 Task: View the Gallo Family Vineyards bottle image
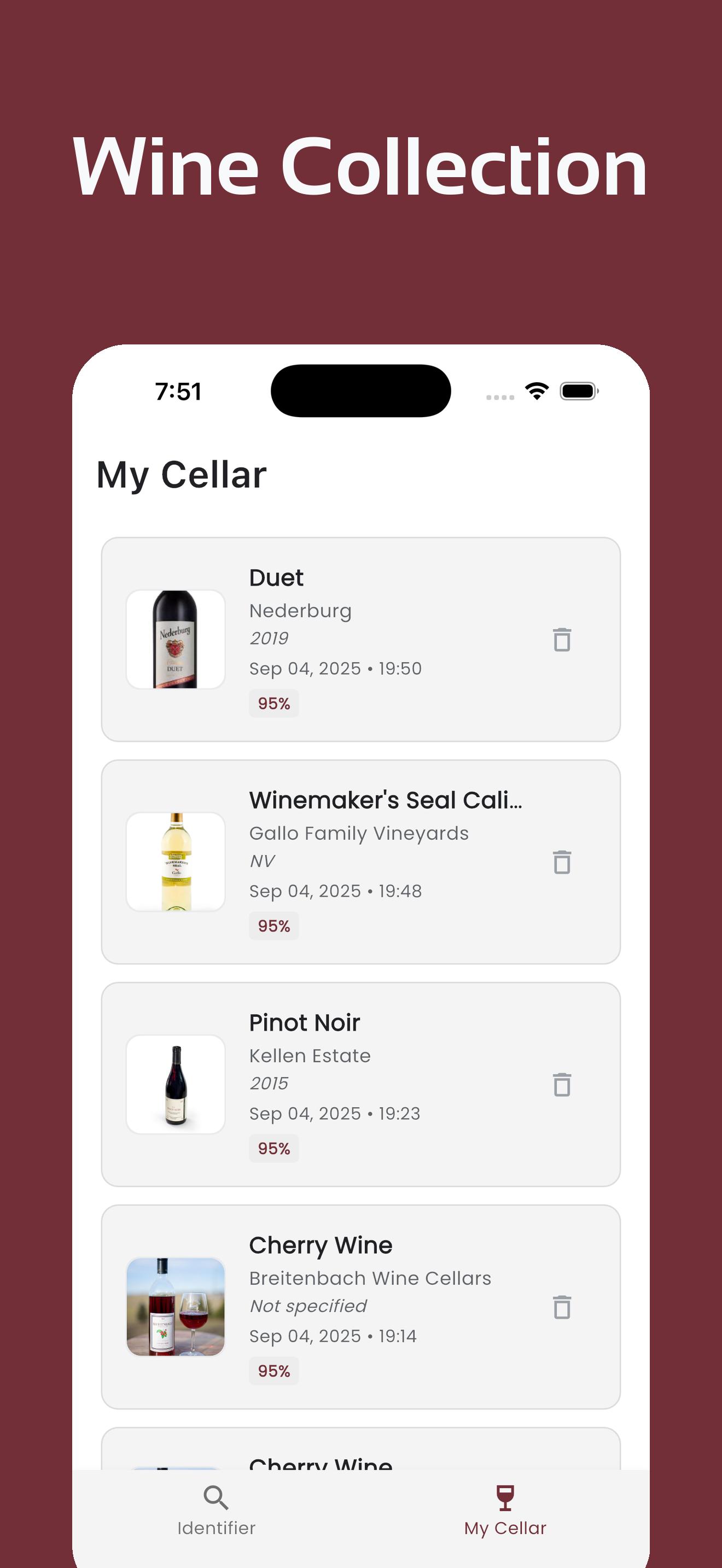176,859
